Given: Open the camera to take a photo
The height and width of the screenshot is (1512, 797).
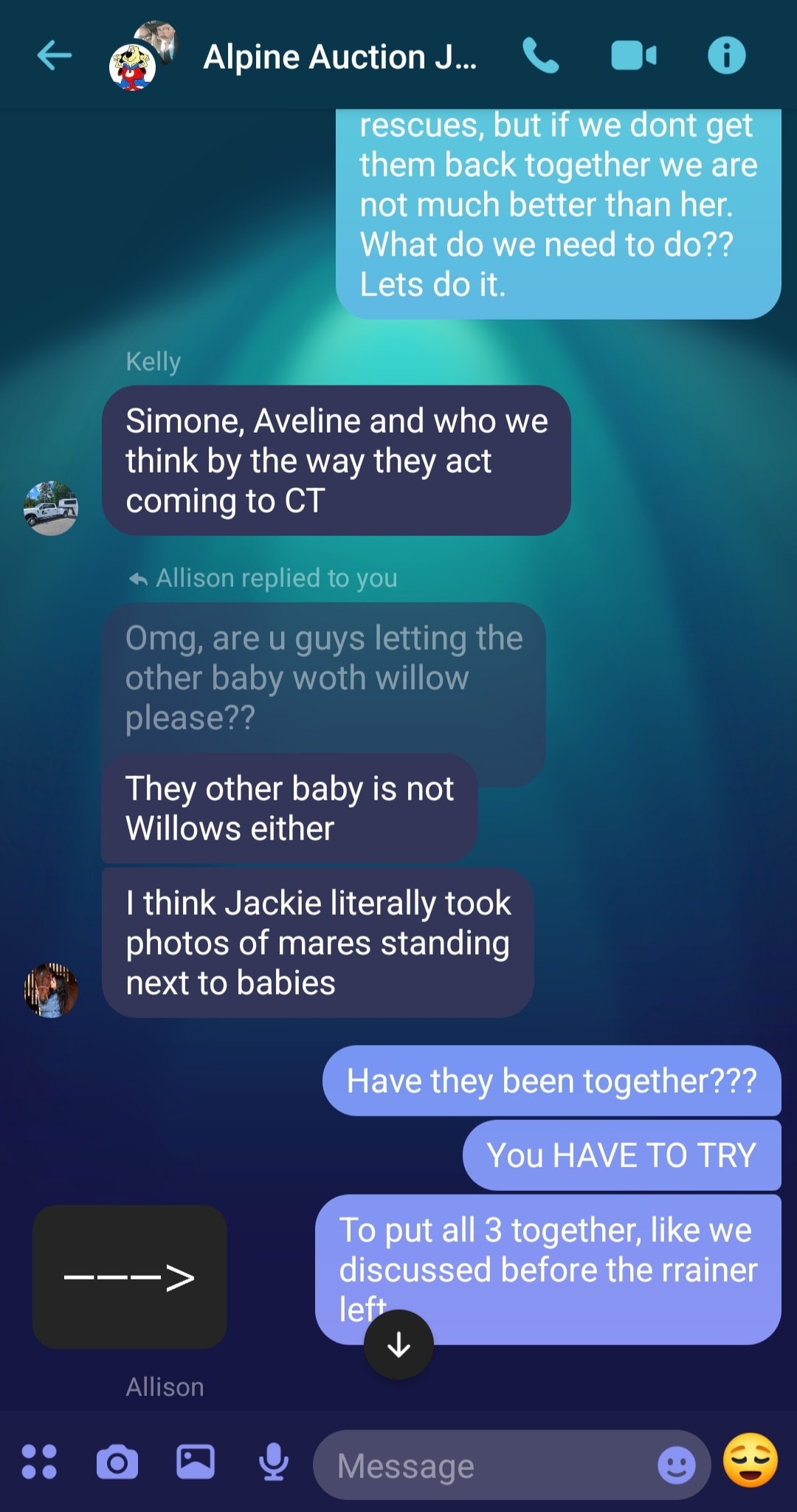Looking at the screenshot, I should click(117, 1462).
